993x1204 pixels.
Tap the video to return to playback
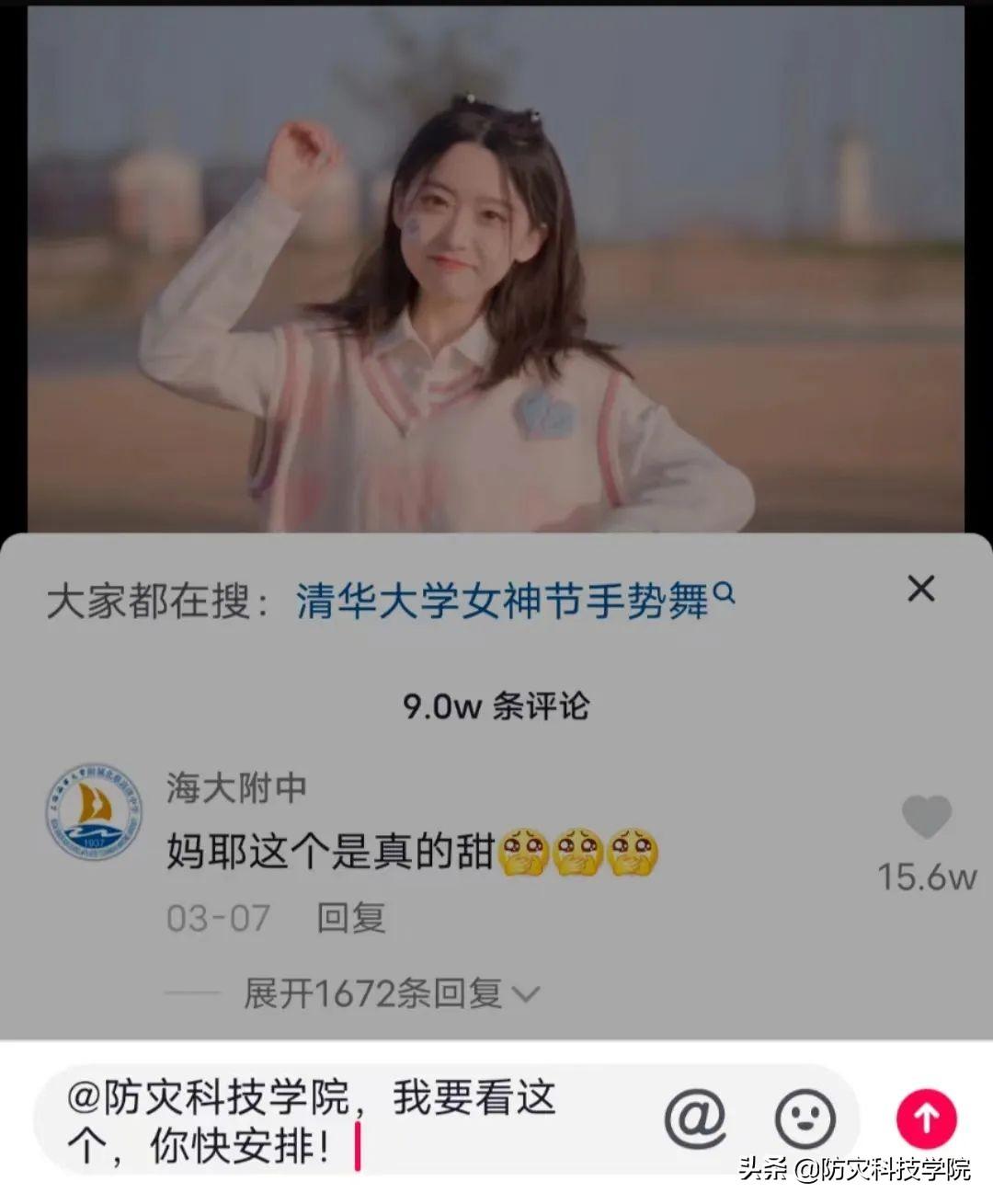pos(496,276)
